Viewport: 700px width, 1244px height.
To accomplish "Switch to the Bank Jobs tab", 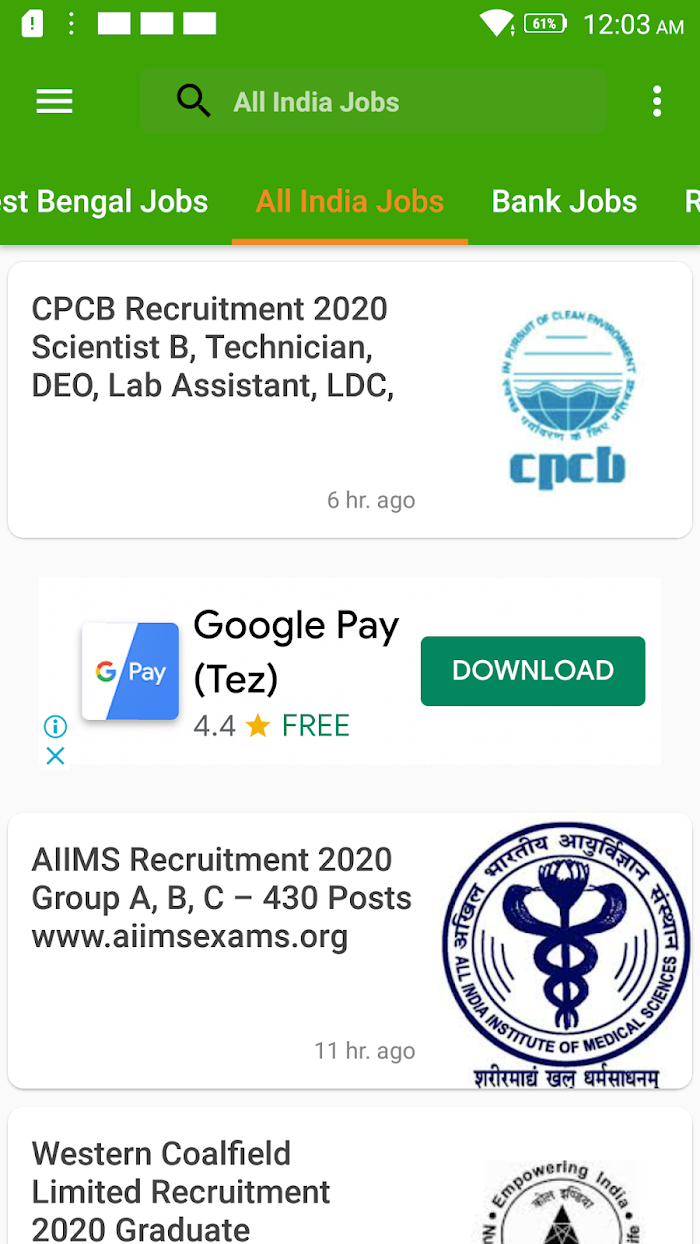I will [x=564, y=201].
